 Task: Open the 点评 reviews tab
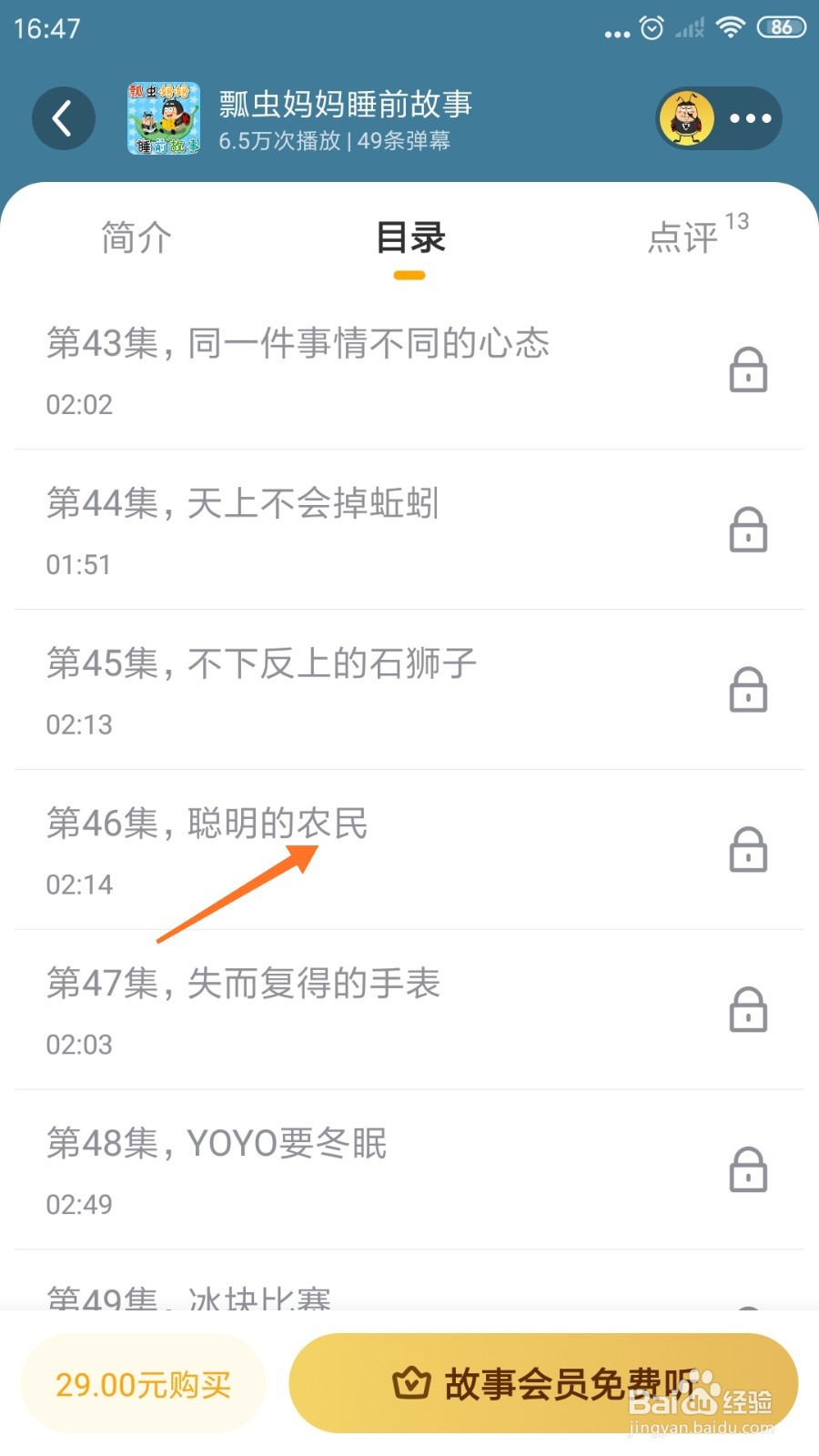(684, 238)
